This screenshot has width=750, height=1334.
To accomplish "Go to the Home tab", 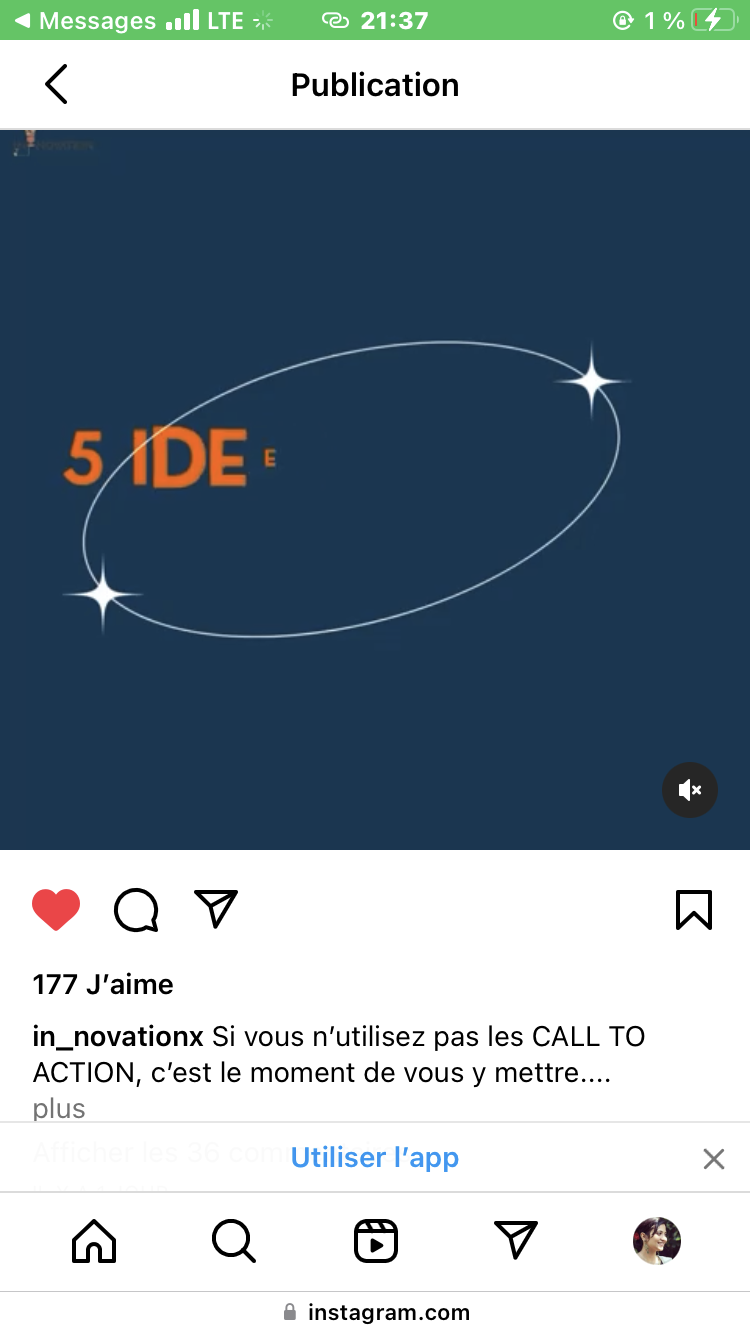I will click(x=94, y=1242).
